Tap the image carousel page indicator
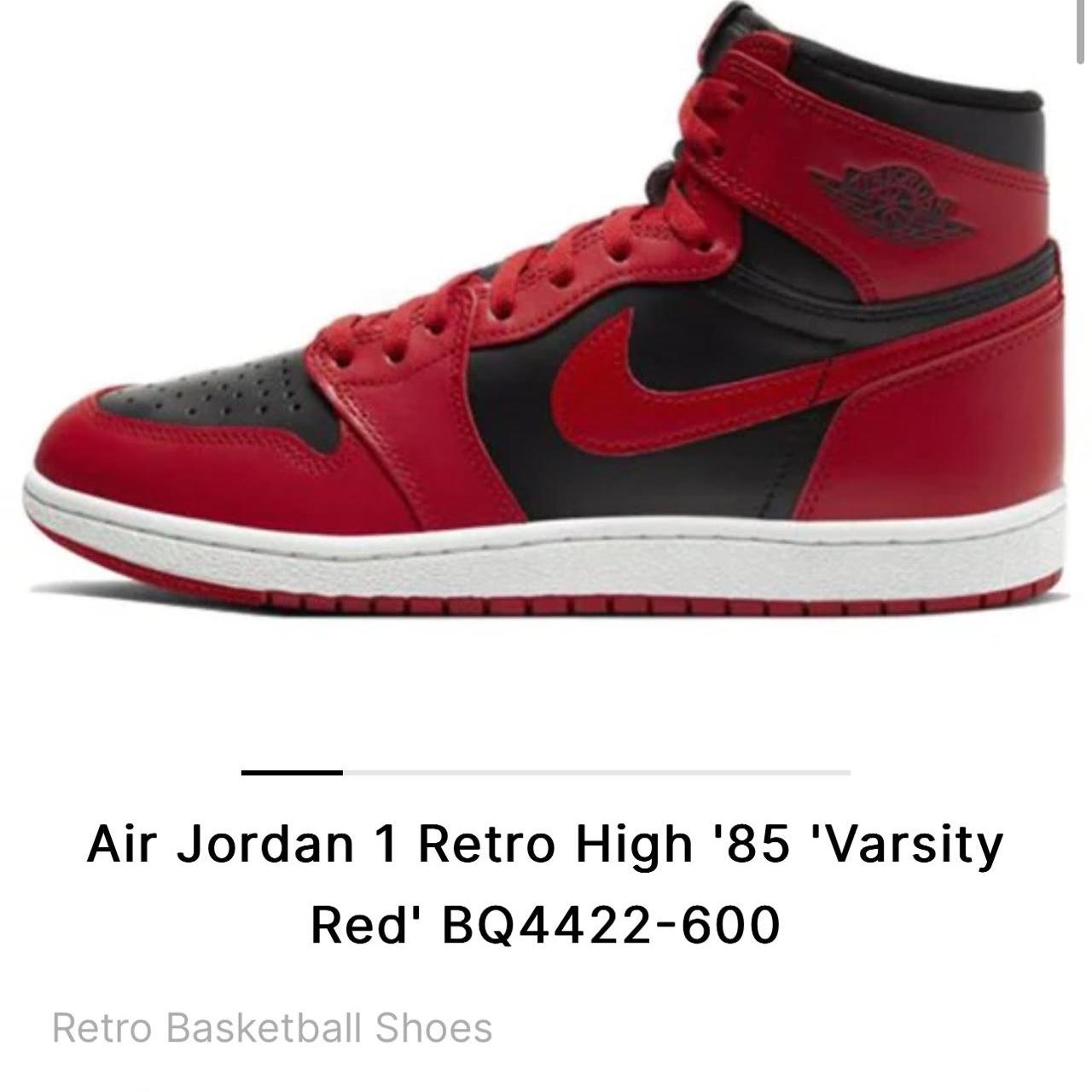 point(546,773)
